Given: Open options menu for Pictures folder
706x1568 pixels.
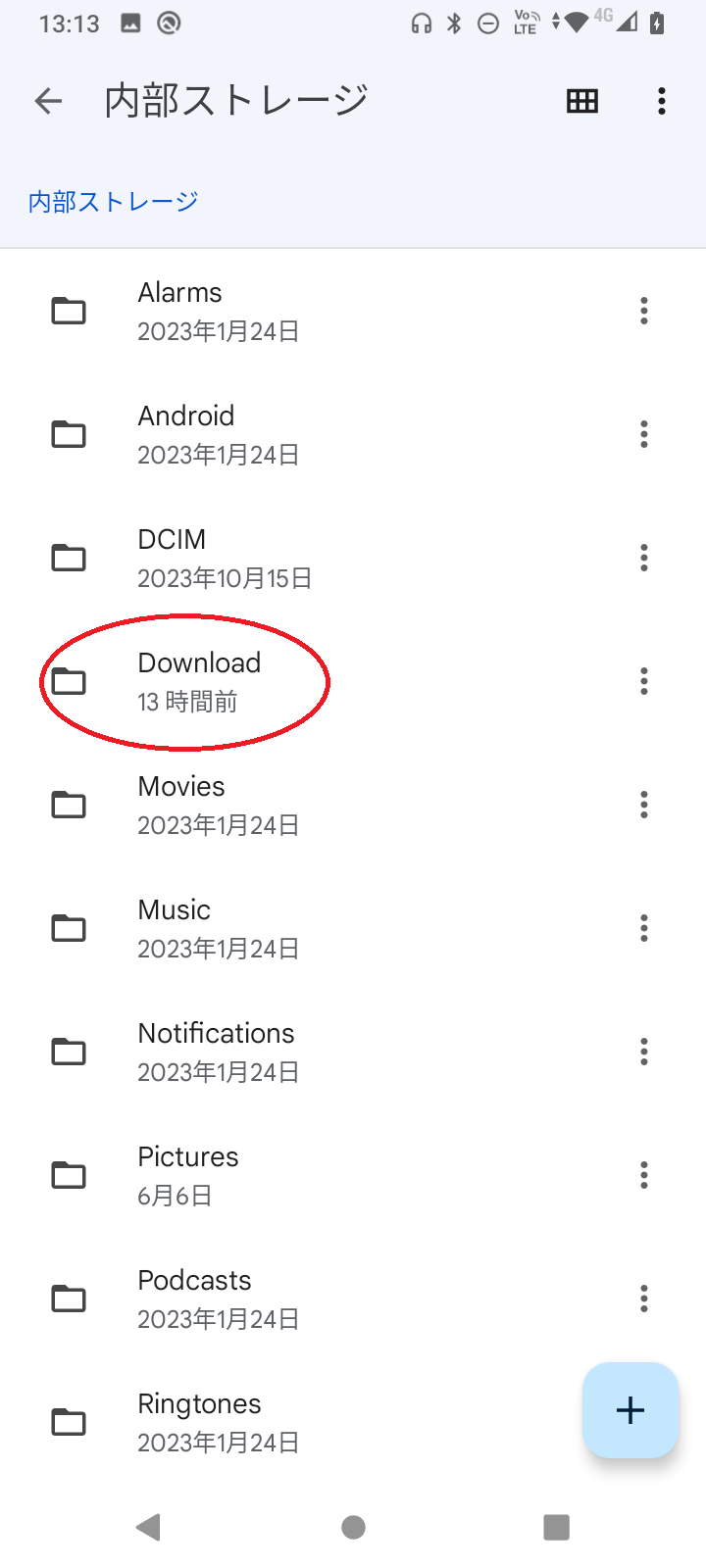Looking at the screenshot, I should pyautogui.click(x=644, y=1175).
